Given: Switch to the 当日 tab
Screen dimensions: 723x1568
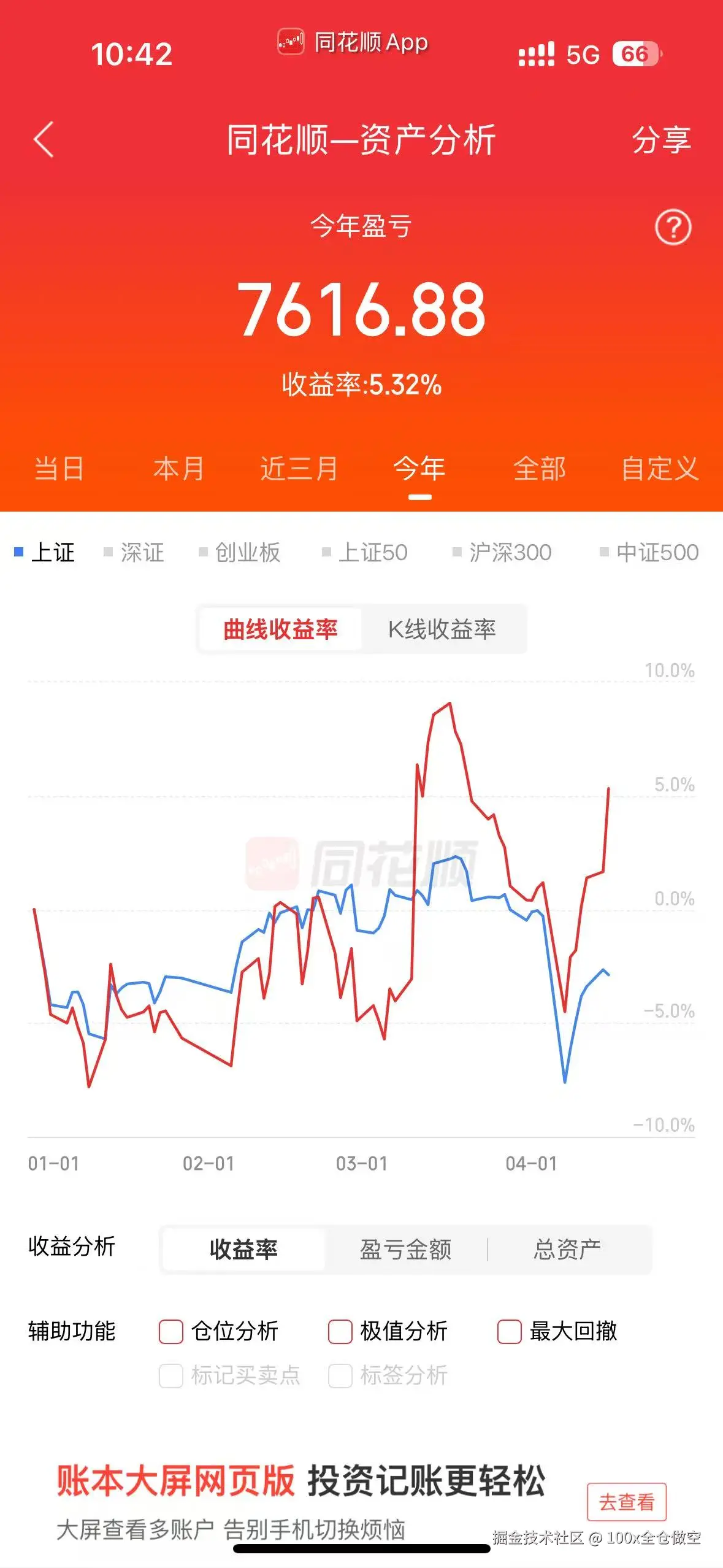Looking at the screenshot, I should point(59,469).
